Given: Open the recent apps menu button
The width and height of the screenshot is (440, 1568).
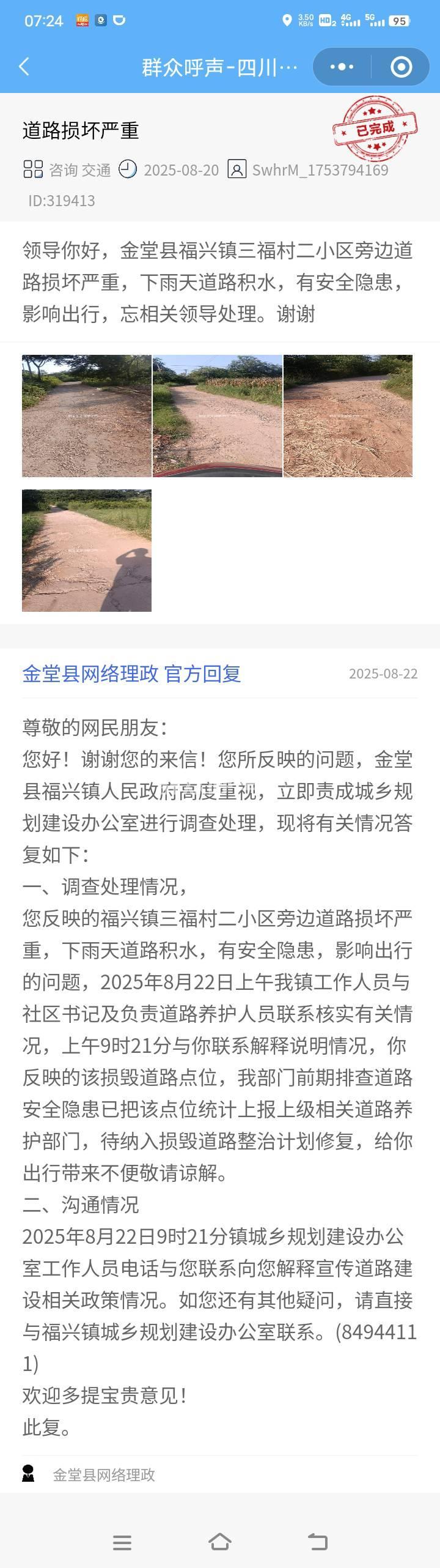Looking at the screenshot, I should 122,1542.
